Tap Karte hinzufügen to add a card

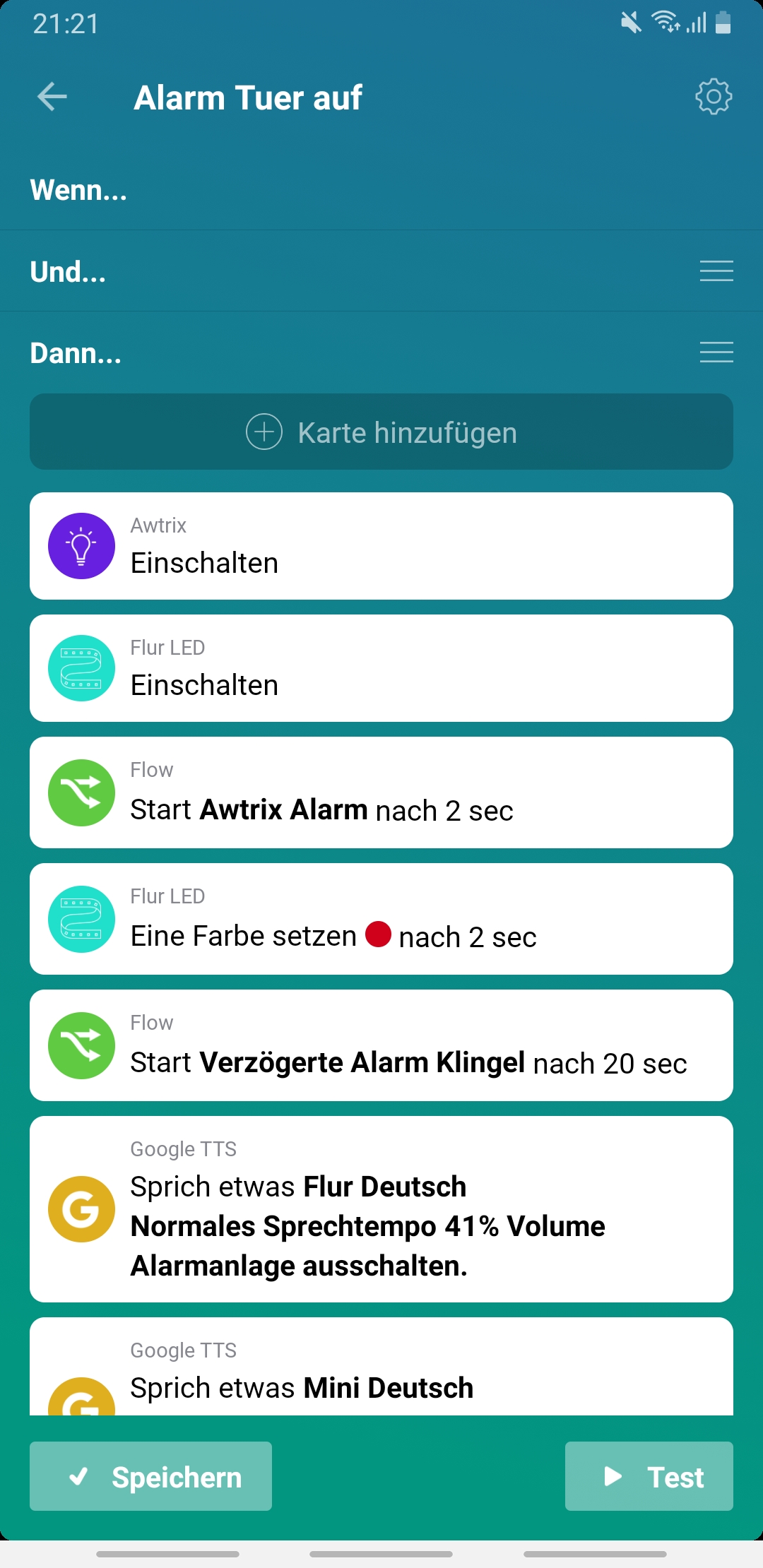(x=381, y=432)
